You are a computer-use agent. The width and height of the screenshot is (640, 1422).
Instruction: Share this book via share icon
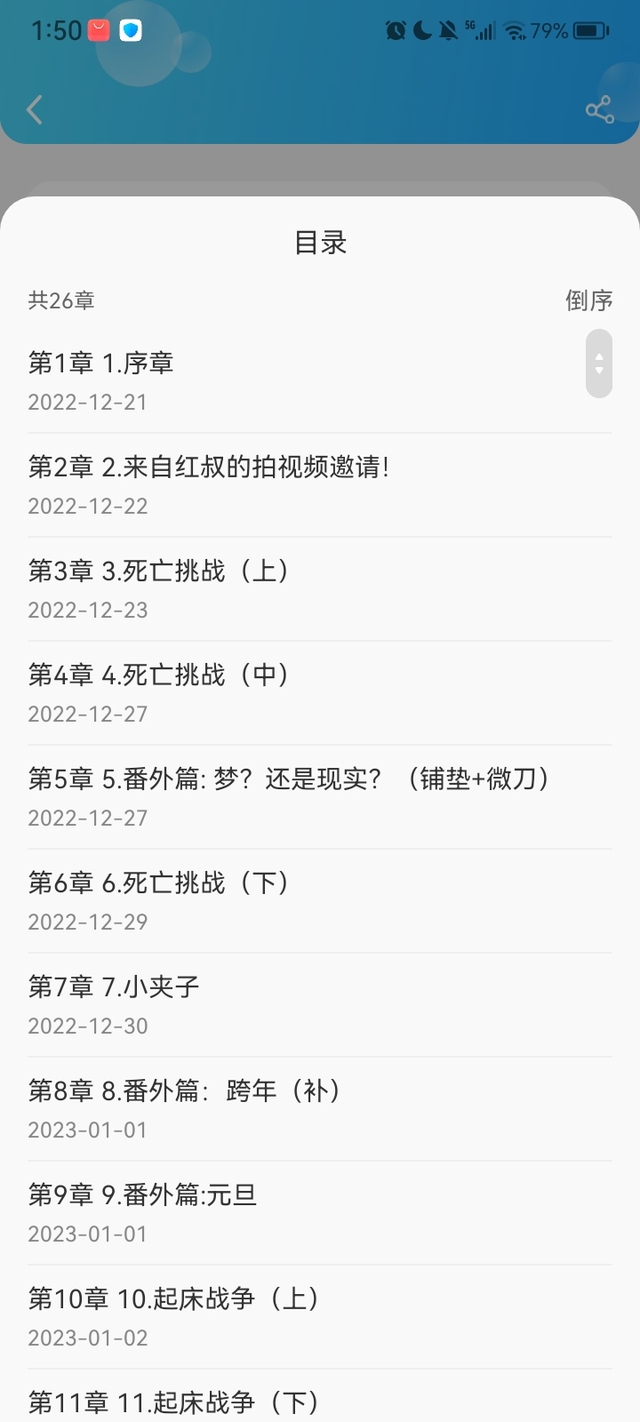(x=599, y=110)
